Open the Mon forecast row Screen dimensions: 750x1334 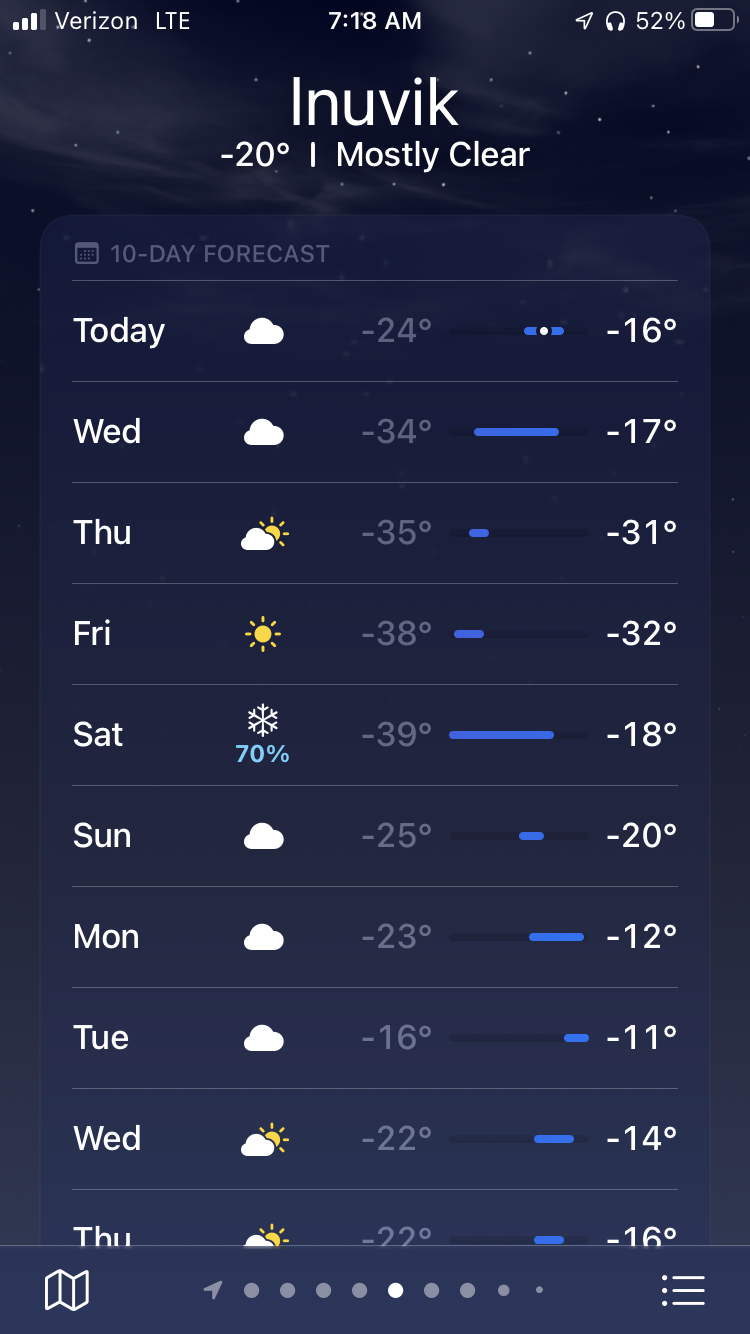(x=375, y=937)
